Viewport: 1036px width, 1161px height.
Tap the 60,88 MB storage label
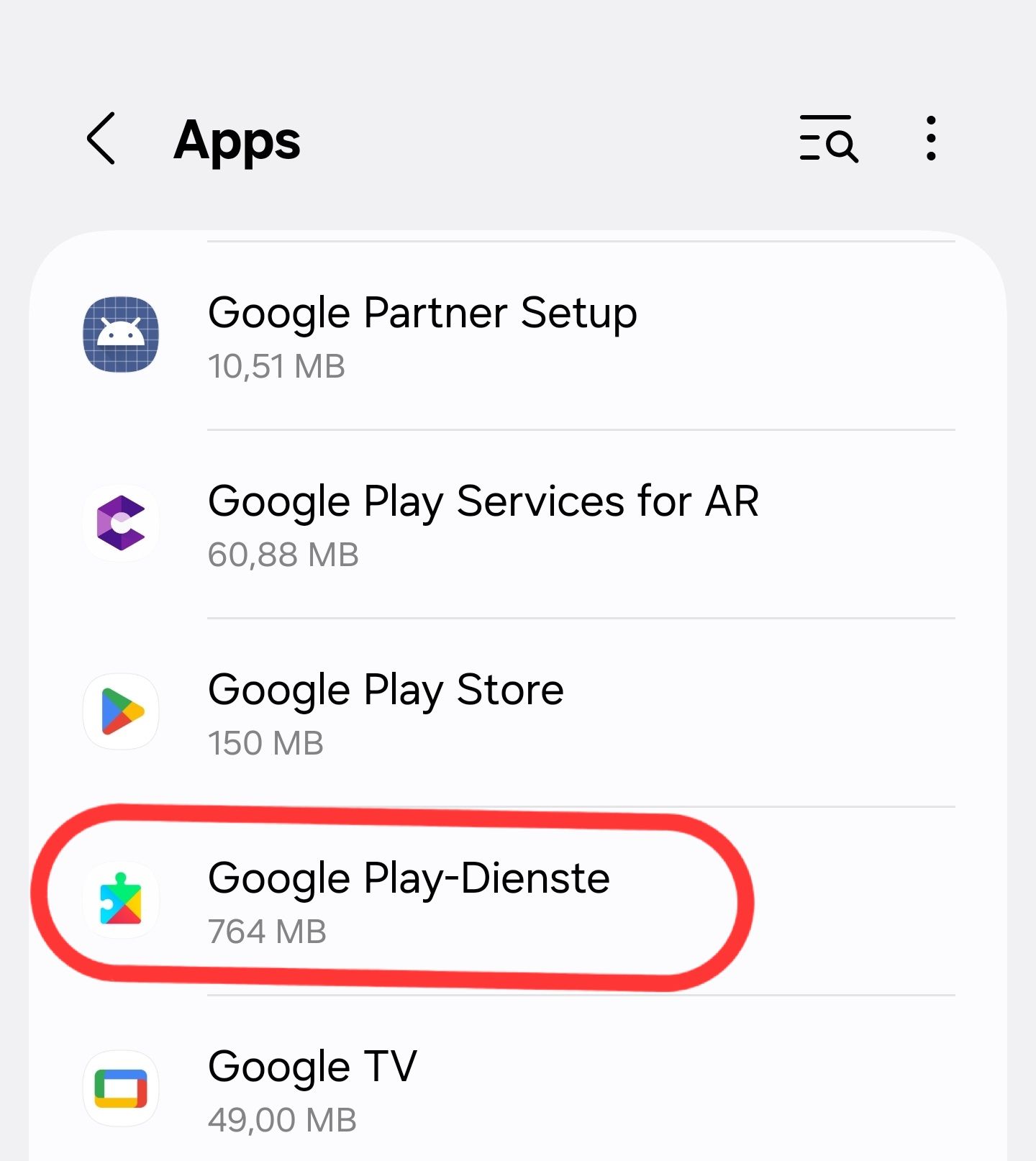coord(282,554)
